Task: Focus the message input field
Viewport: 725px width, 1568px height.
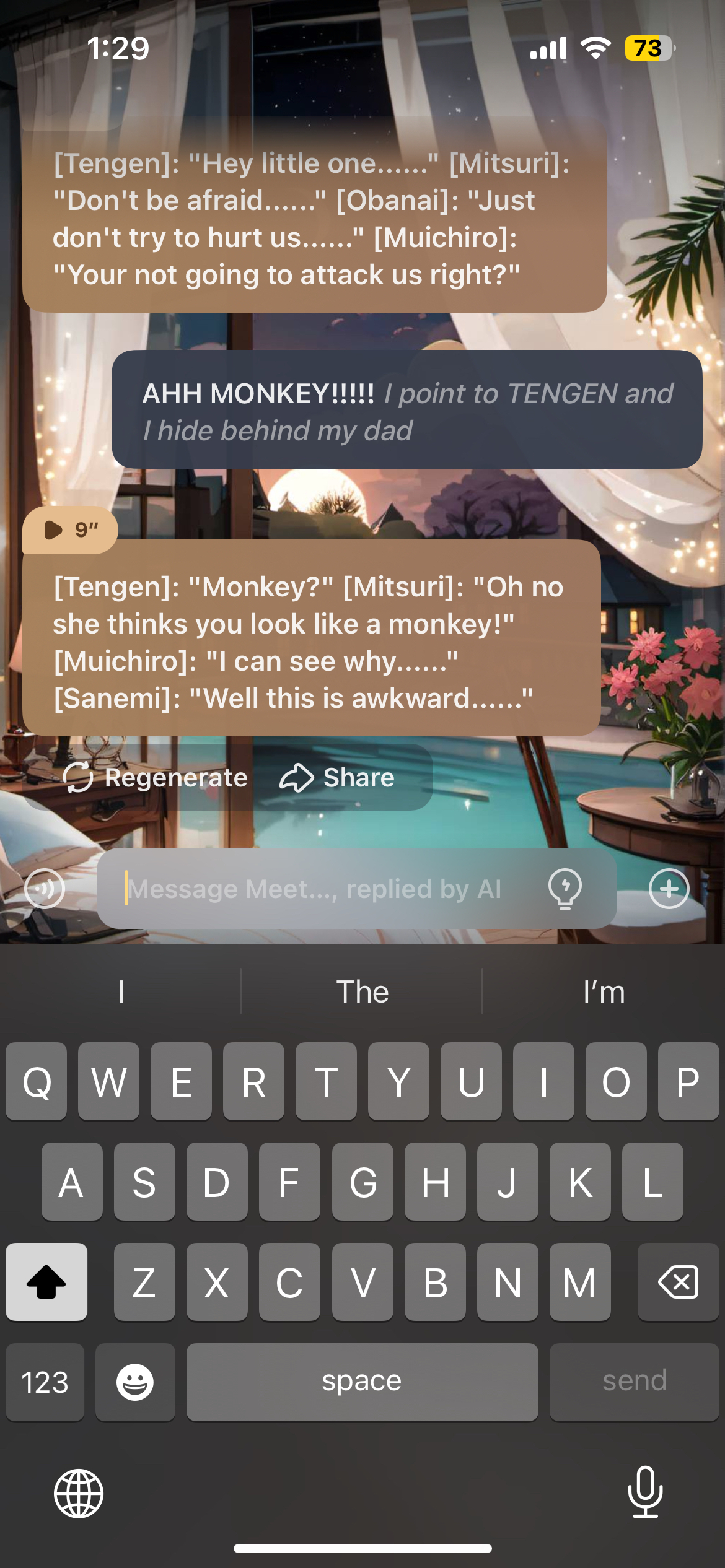Action: point(322,889)
